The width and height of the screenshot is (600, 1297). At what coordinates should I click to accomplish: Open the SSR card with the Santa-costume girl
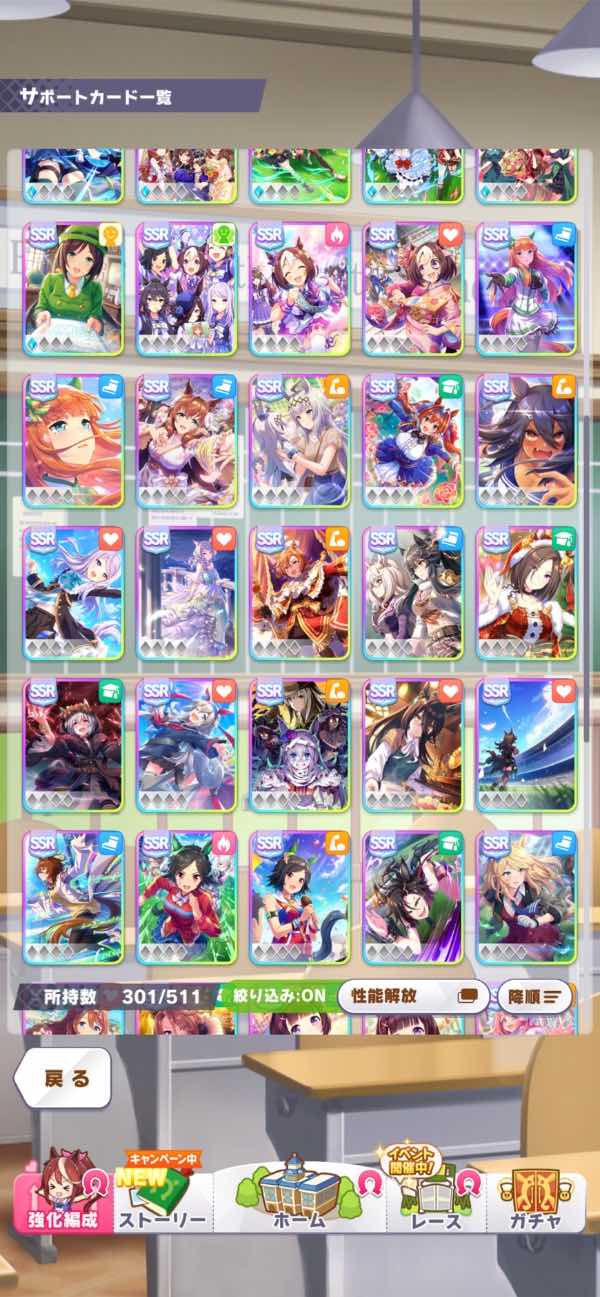528,593
